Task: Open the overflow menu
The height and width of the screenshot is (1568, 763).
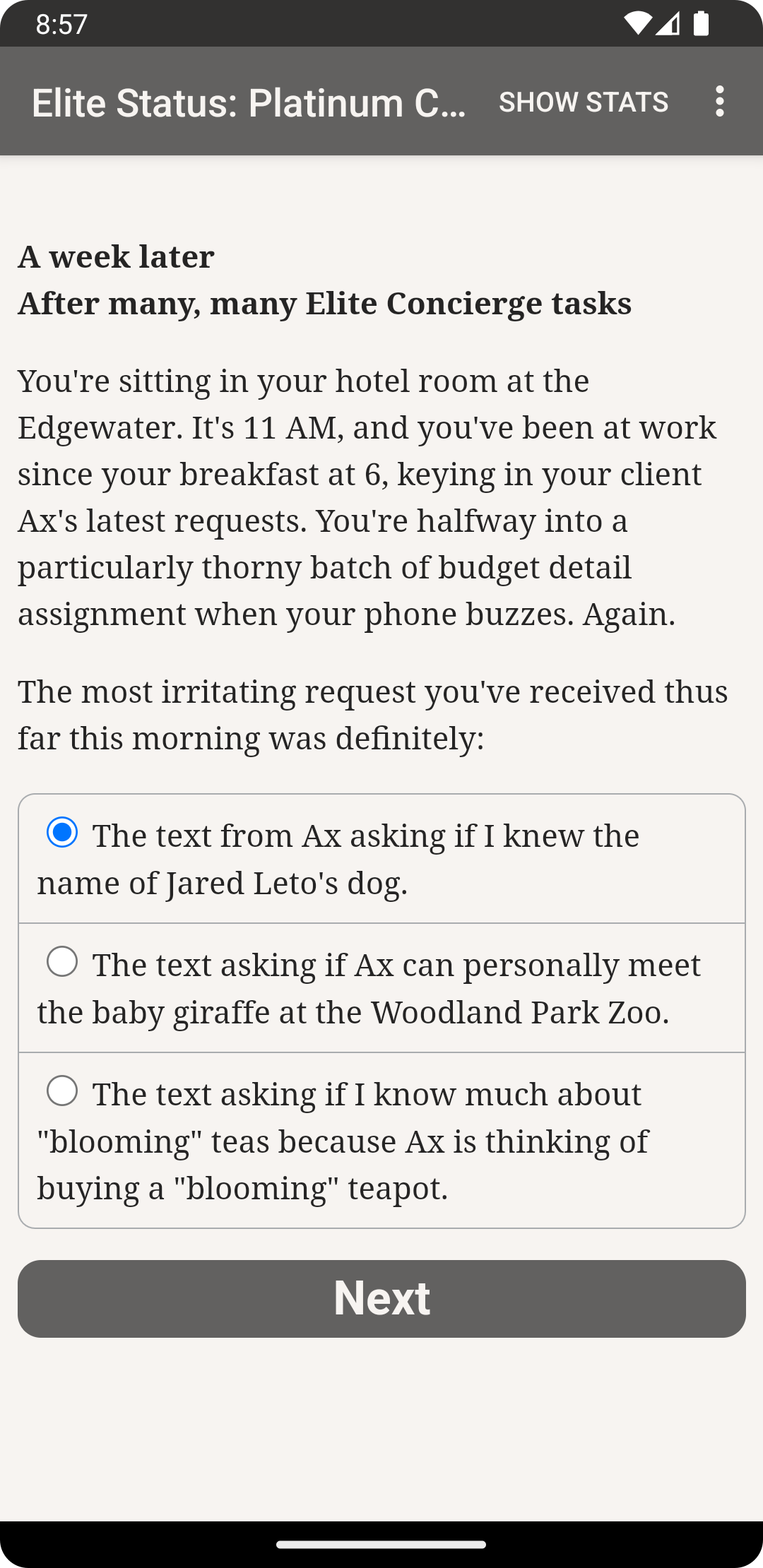Action: pos(719,102)
